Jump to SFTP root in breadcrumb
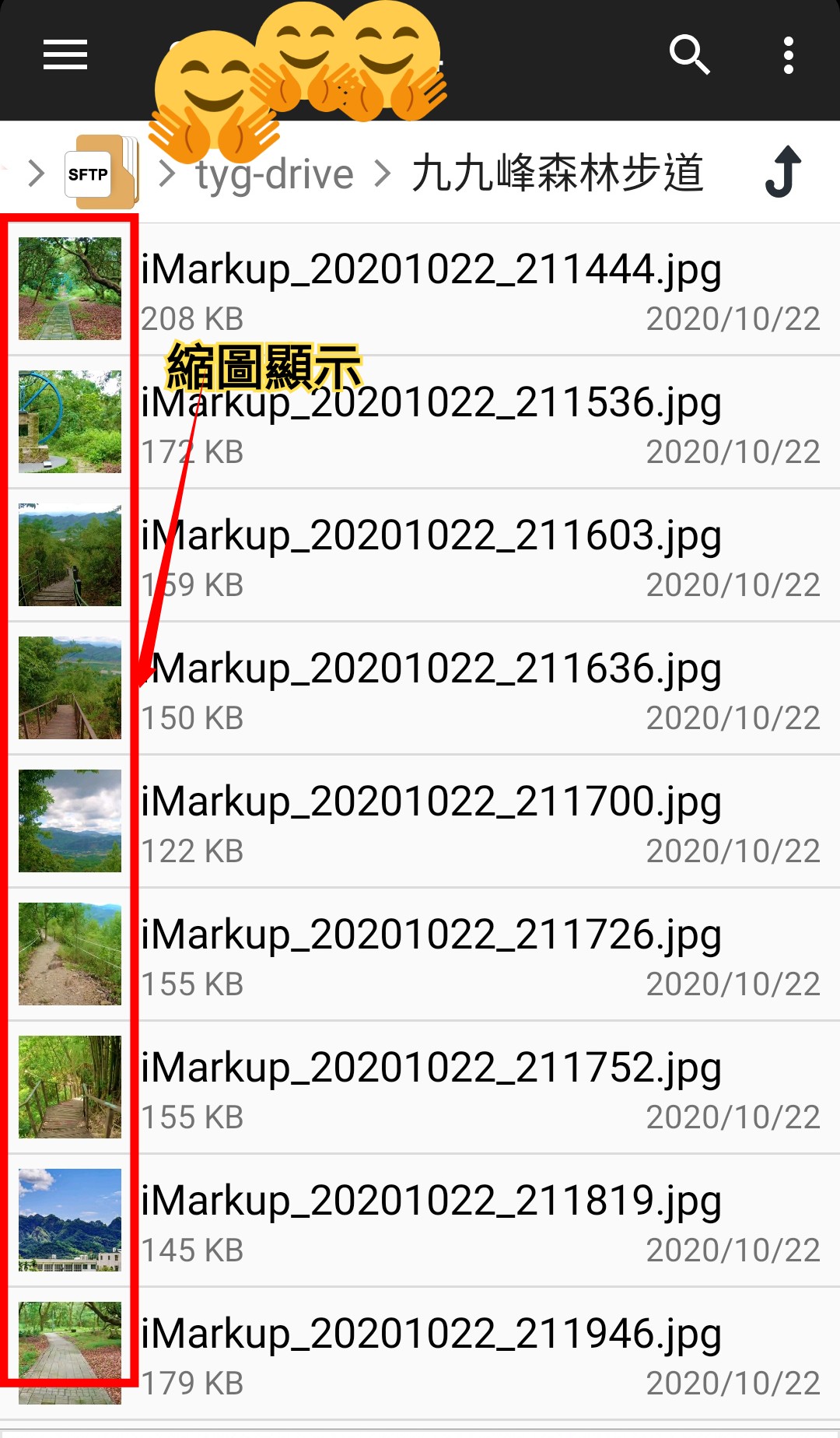This screenshot has width=840, height=1438. click(x=101, y=172)
